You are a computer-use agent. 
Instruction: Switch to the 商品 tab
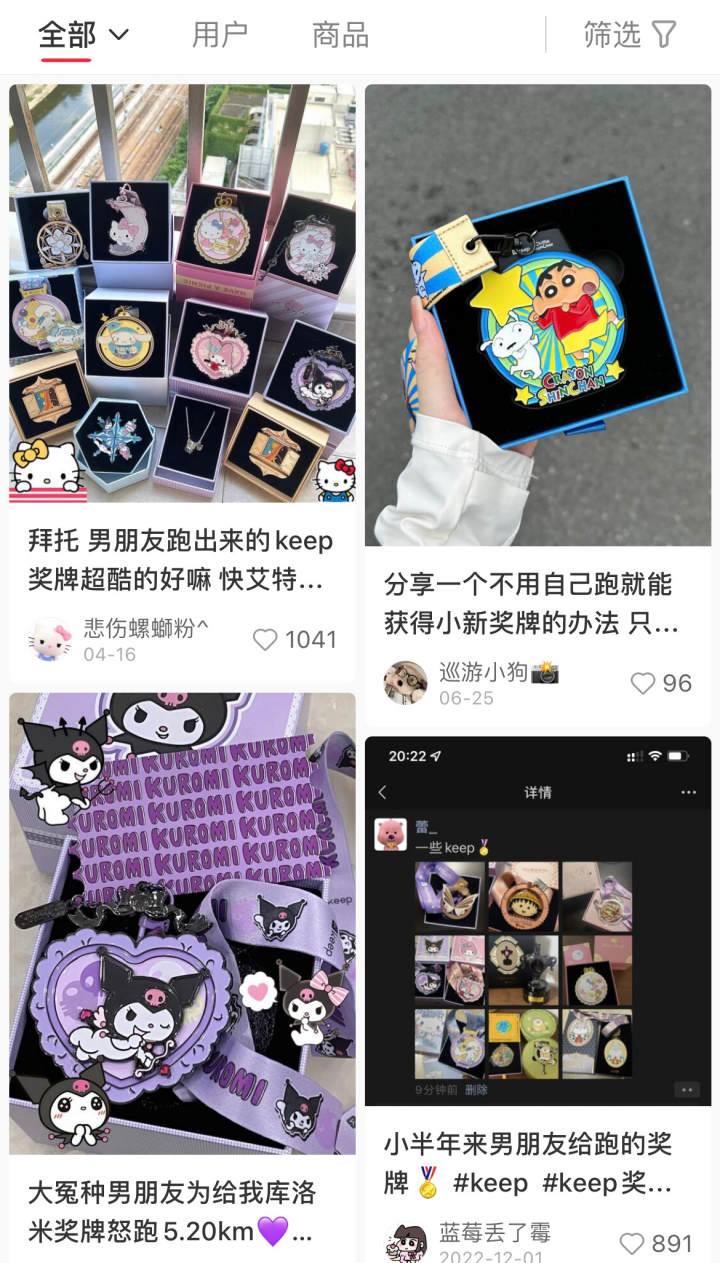pyautogui.click(x=341, y=36)
